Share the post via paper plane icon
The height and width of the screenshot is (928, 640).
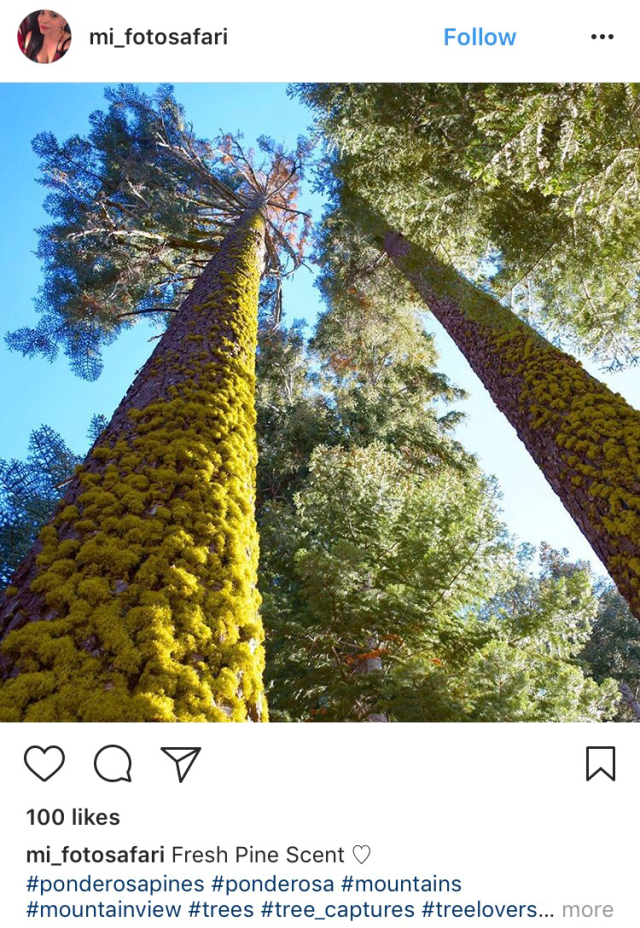tap(181, 764)
